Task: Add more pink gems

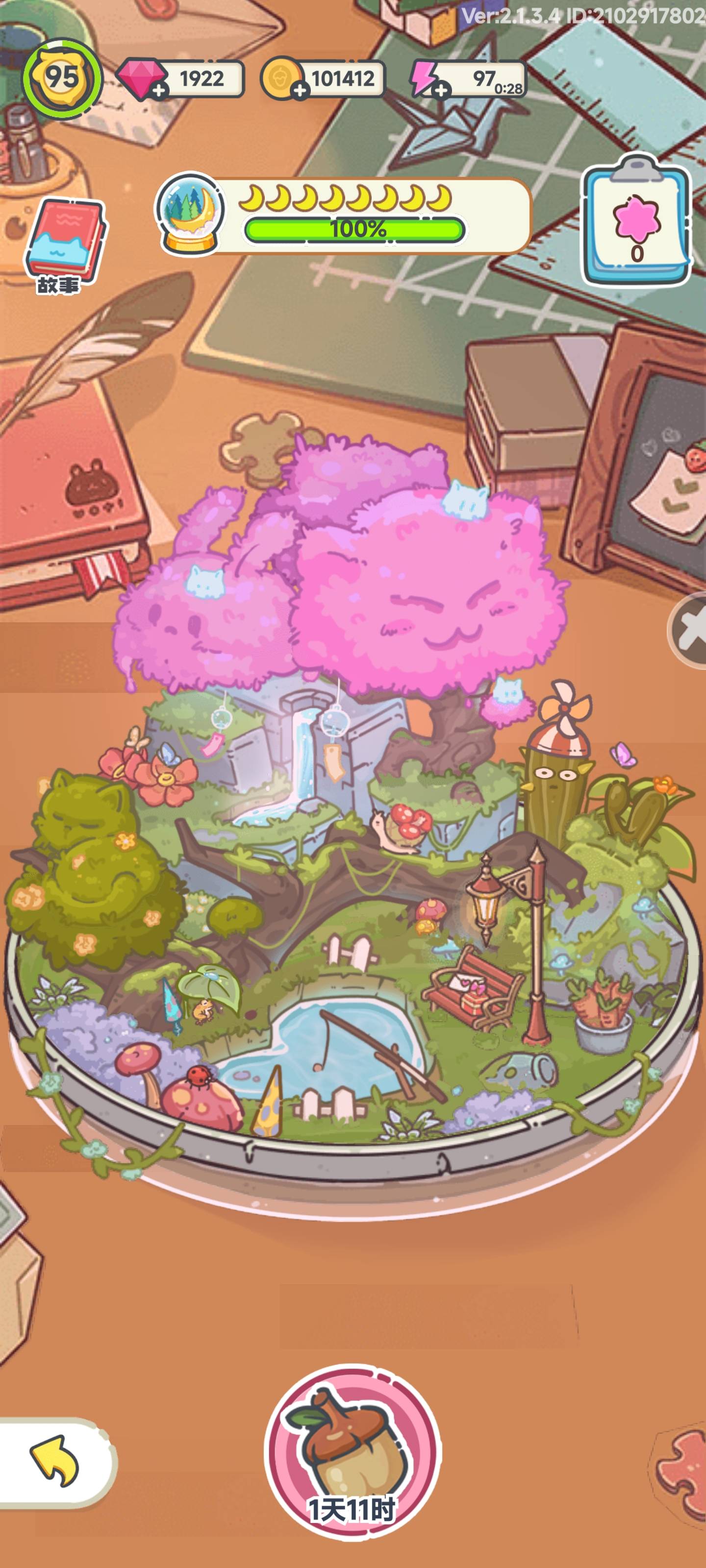Action: 159,91
